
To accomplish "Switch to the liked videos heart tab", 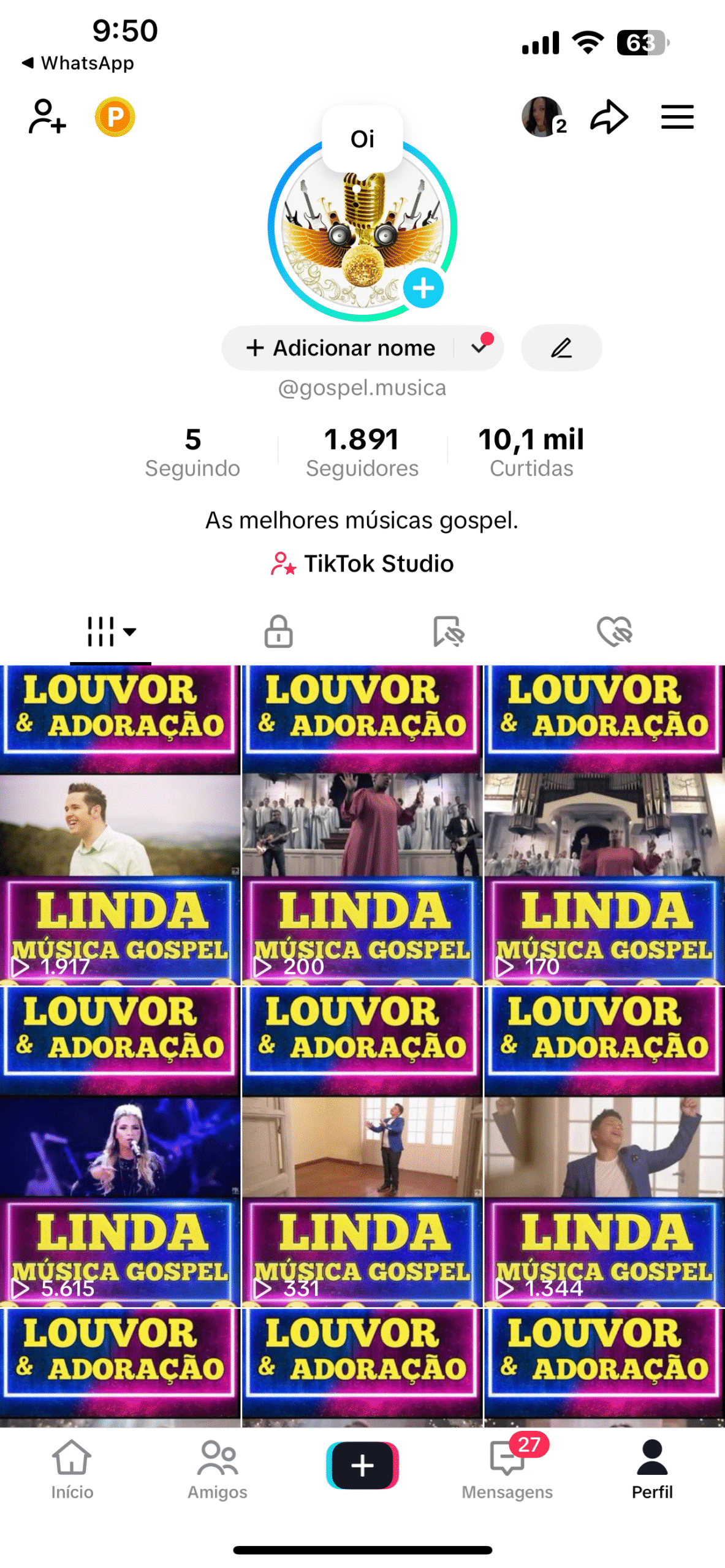I will point(614,631).
